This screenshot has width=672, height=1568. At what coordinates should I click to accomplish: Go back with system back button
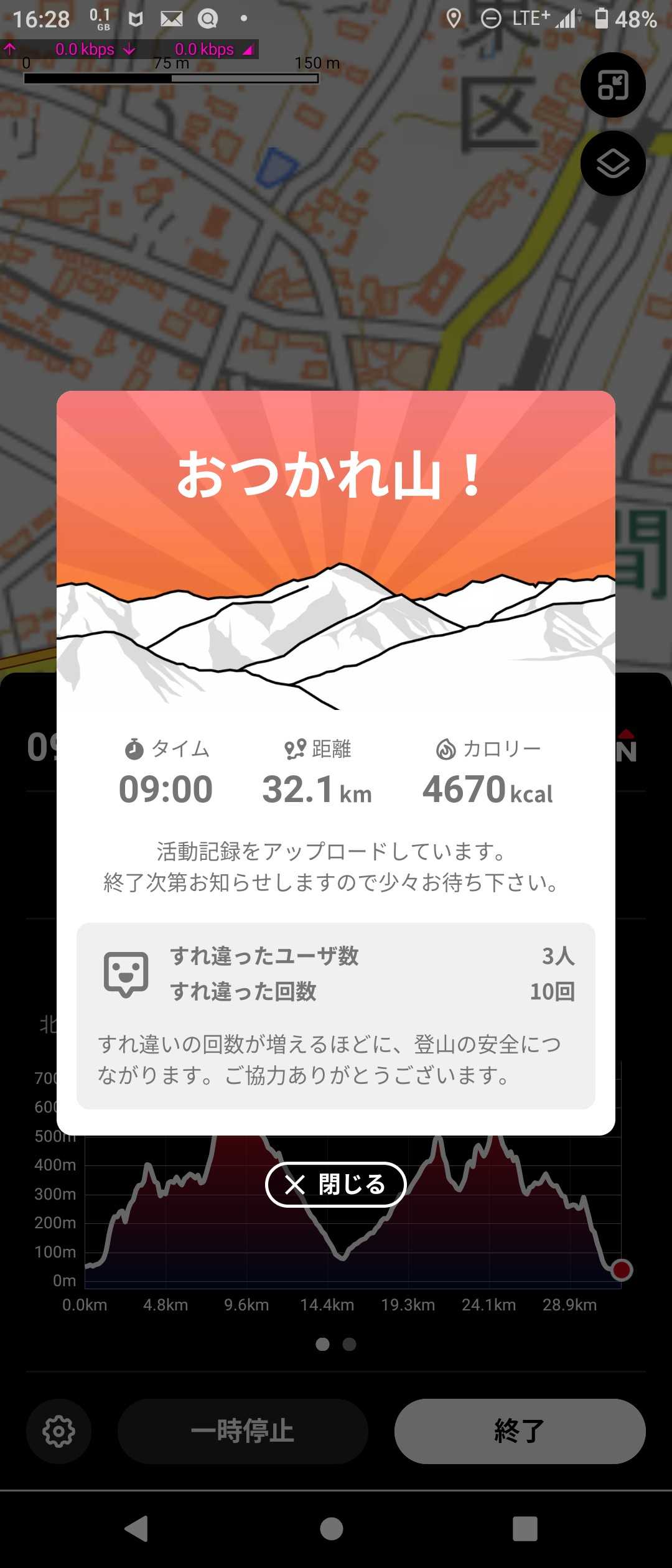[136, 1528]
